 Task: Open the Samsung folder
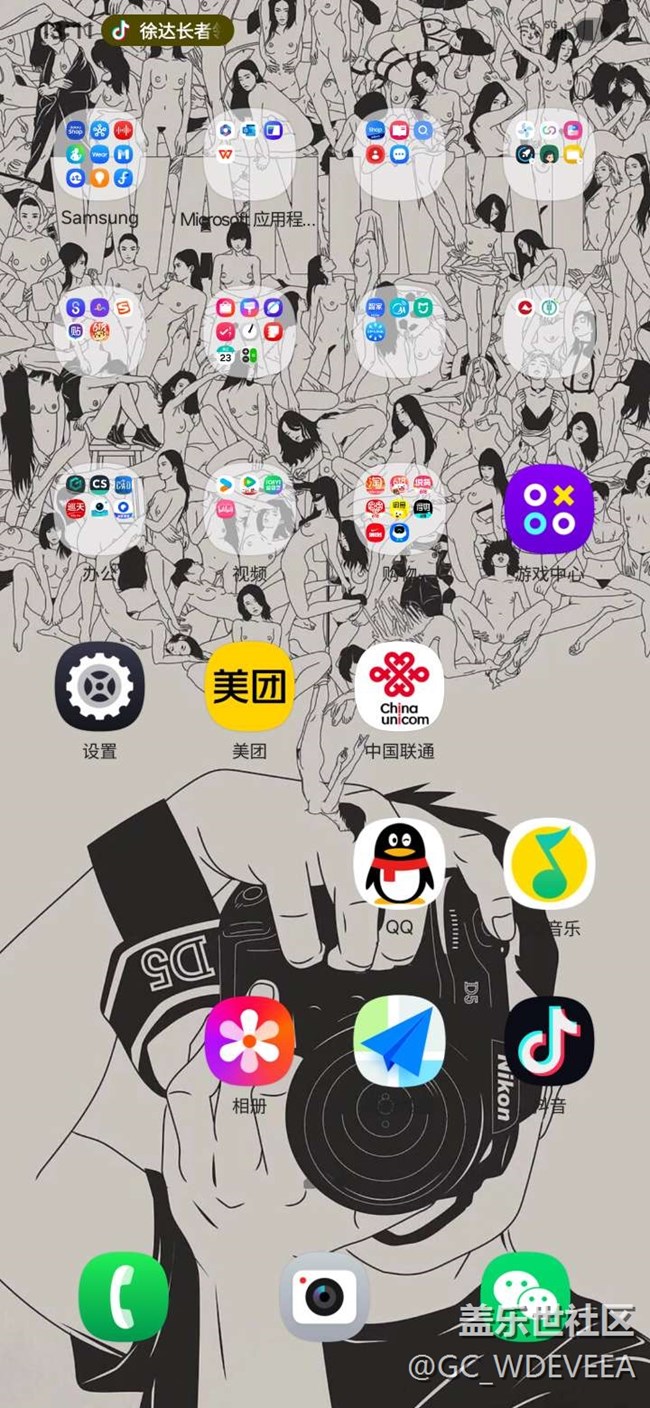[100, 155]
